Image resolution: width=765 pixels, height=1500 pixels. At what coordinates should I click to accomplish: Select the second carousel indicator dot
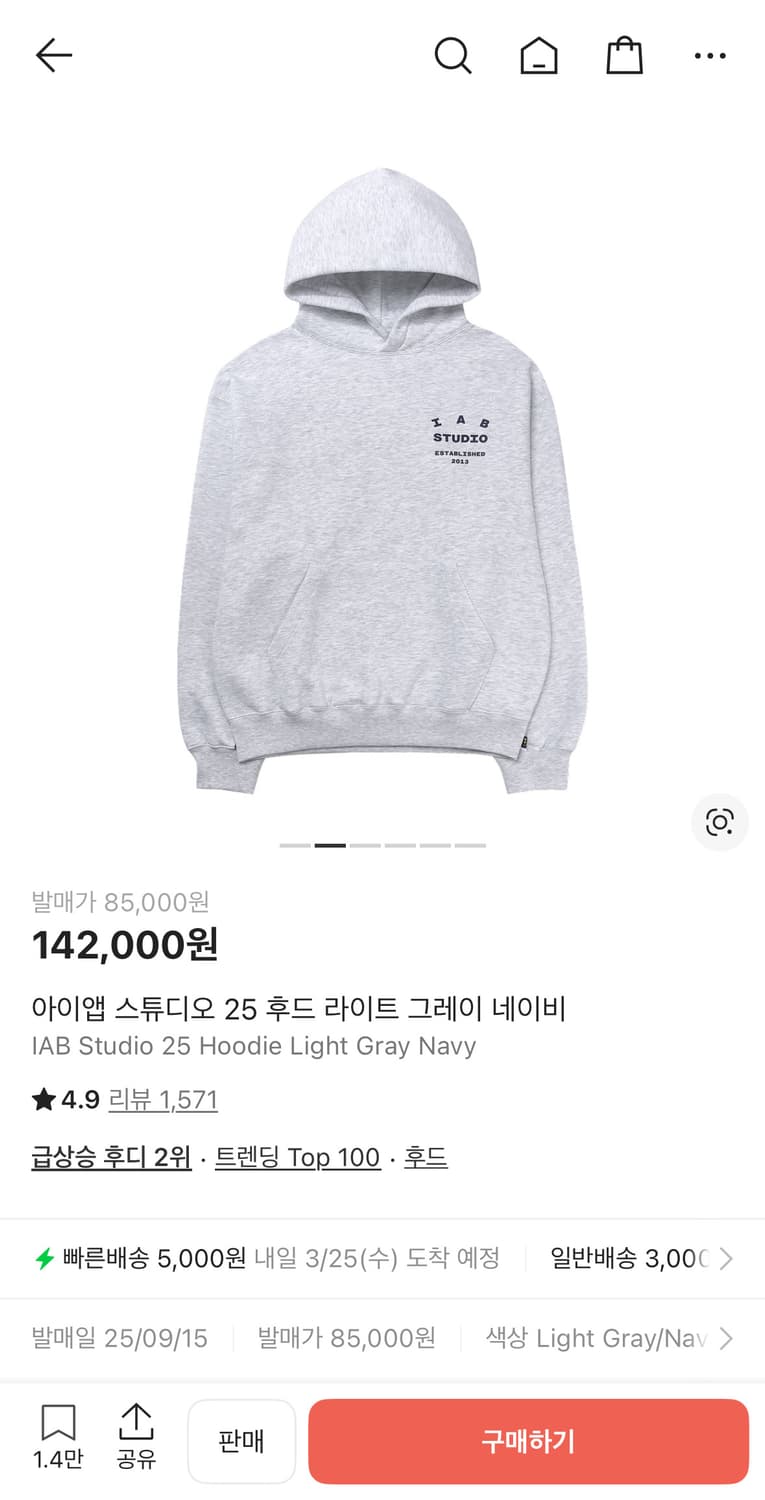pyautogui.click(x=330, y=845)
